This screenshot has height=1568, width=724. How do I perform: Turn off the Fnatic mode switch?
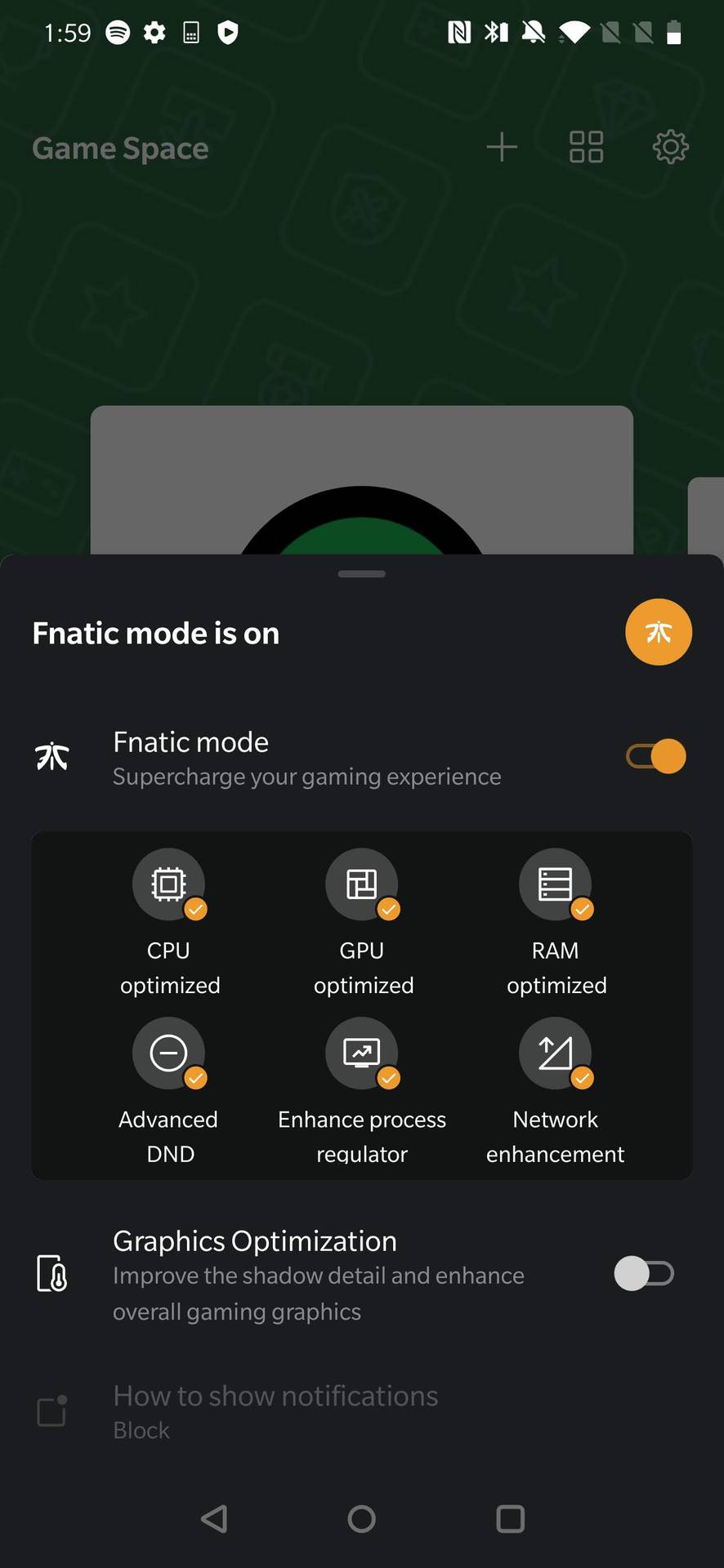pyautogui.click(x=655, y=756)
